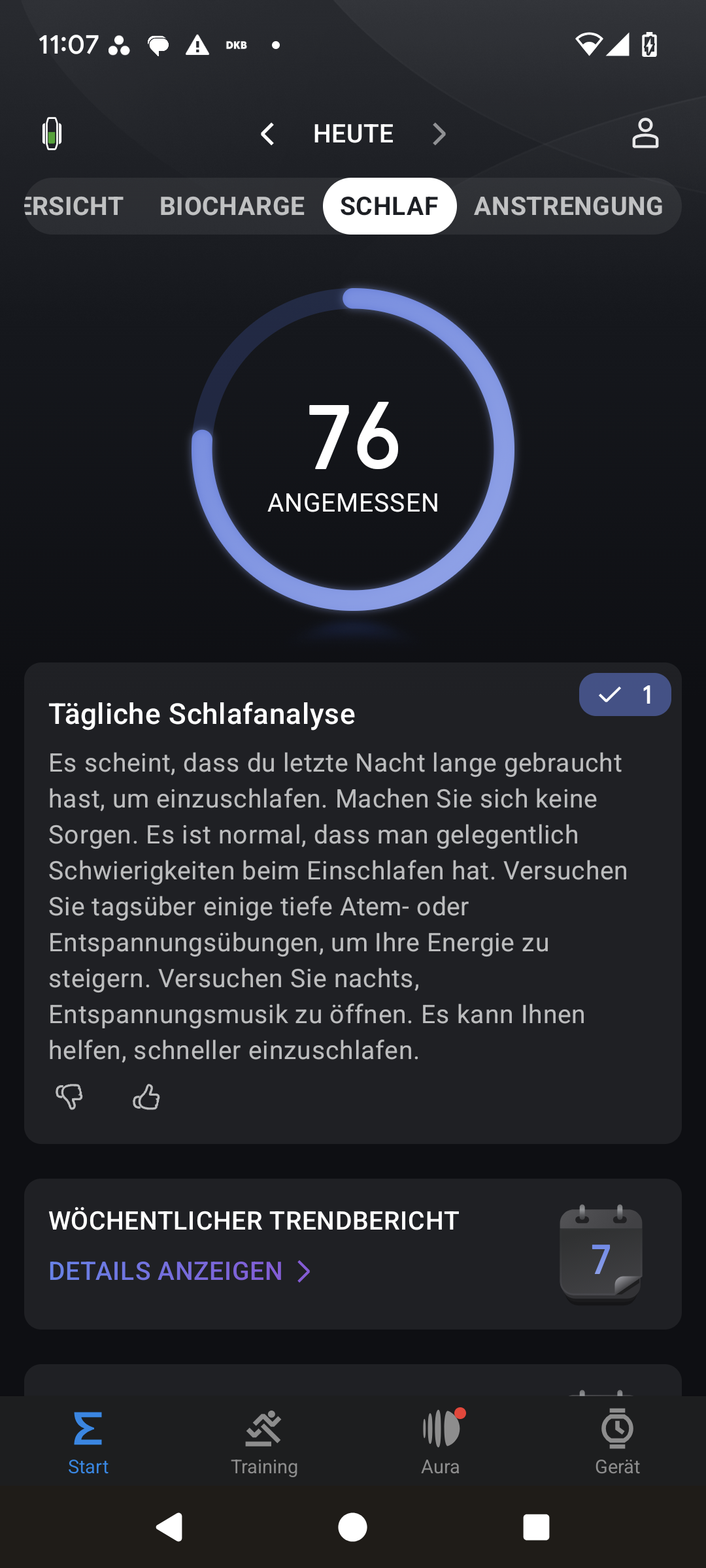Tap the system back button
The width and height of the screenshot is (706, 1568).
(x=169, y=1527)
